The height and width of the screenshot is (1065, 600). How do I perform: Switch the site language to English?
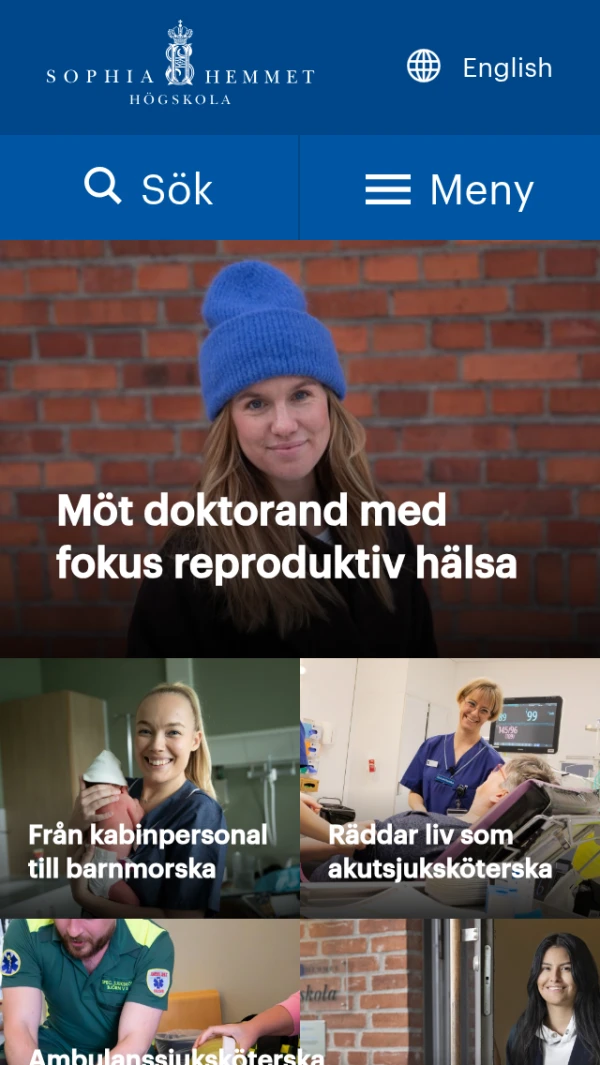pyautogui.click(x=480, y=68)
